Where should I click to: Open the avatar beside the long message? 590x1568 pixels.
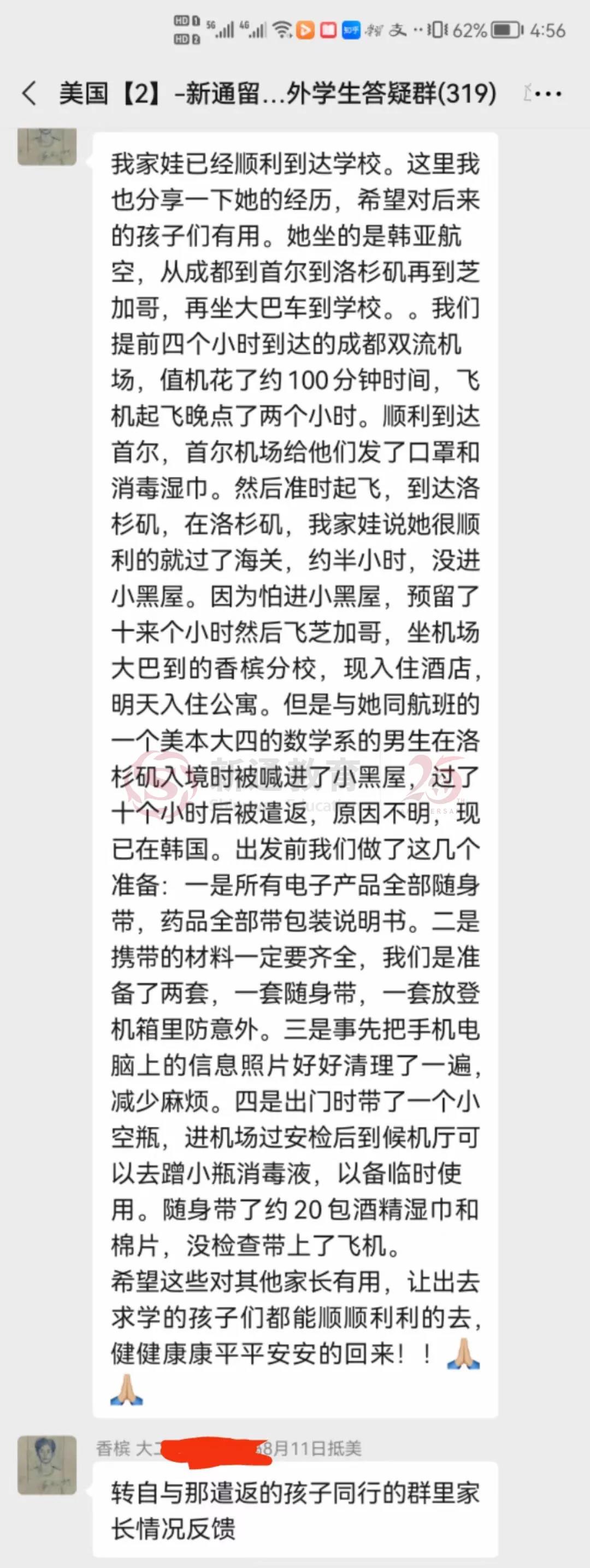[x=47, y=147]
